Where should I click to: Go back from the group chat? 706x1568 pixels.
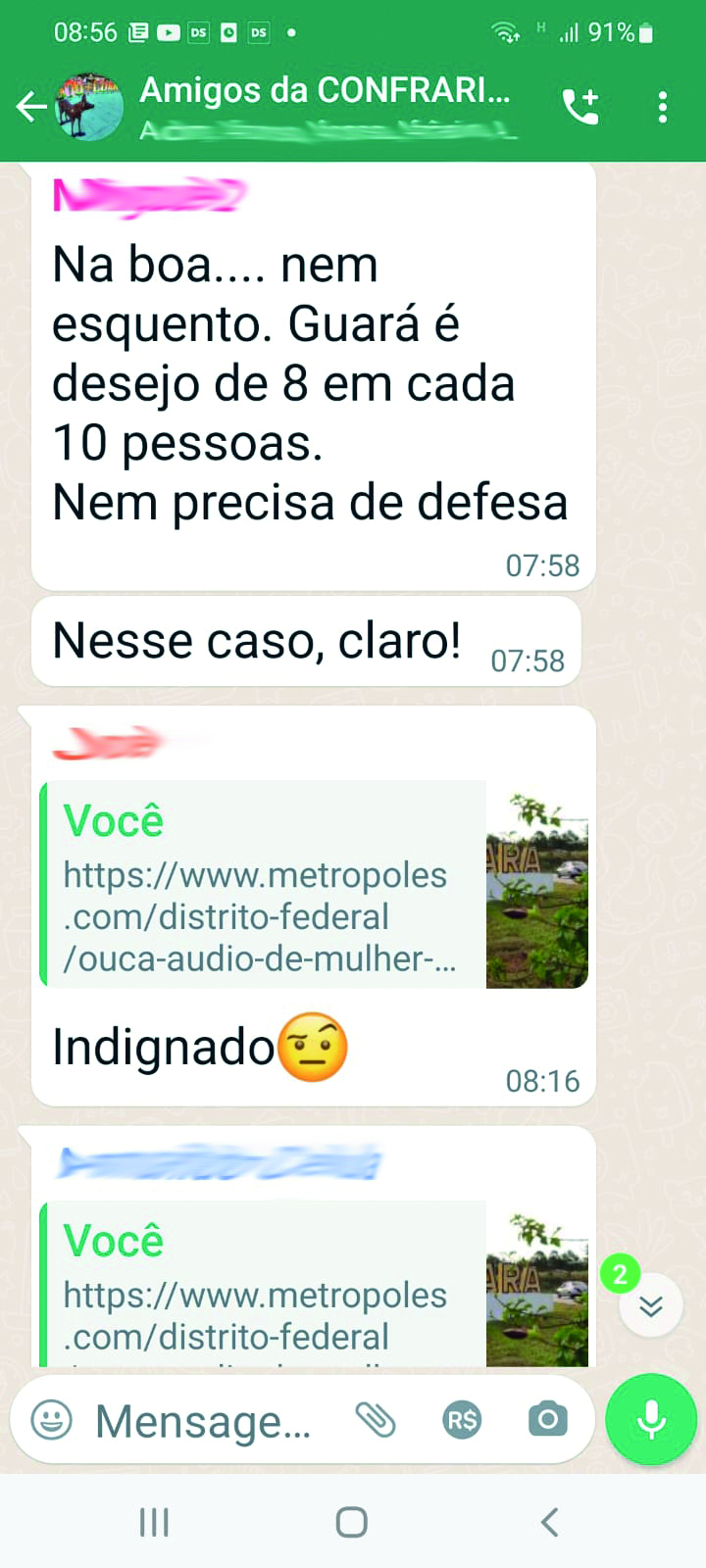(x=31, y=107)
